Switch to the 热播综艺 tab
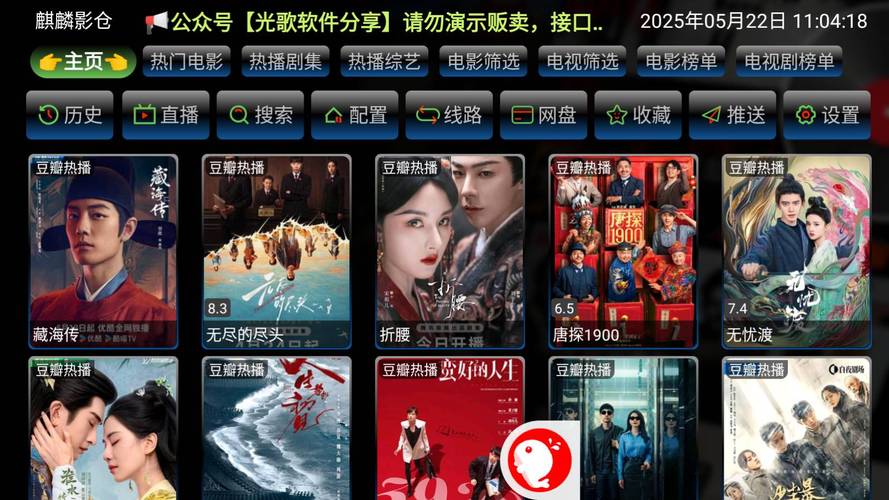 tap(384, 62)
